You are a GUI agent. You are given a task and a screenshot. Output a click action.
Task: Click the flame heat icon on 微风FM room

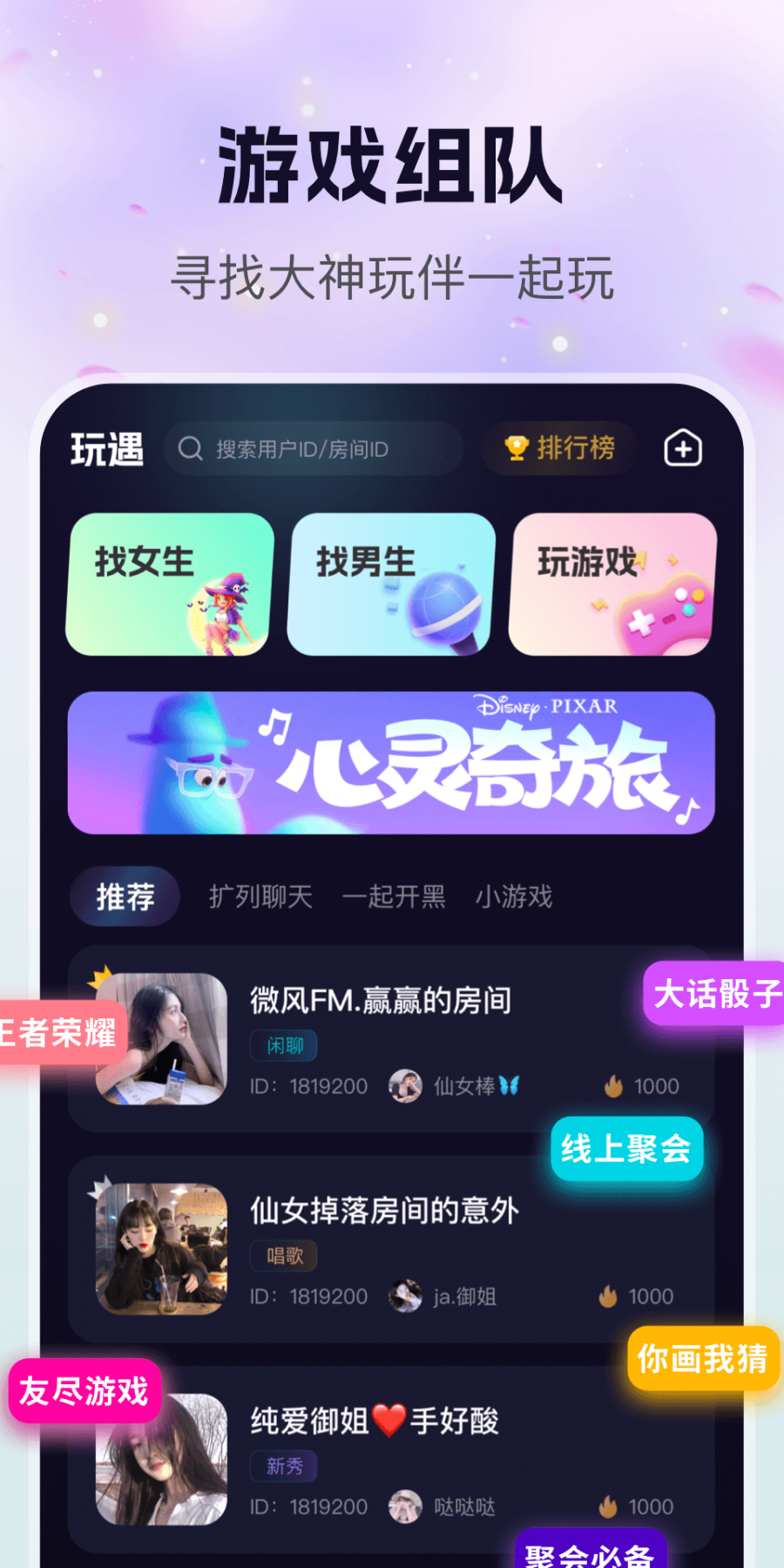(x=614, y=1085)
